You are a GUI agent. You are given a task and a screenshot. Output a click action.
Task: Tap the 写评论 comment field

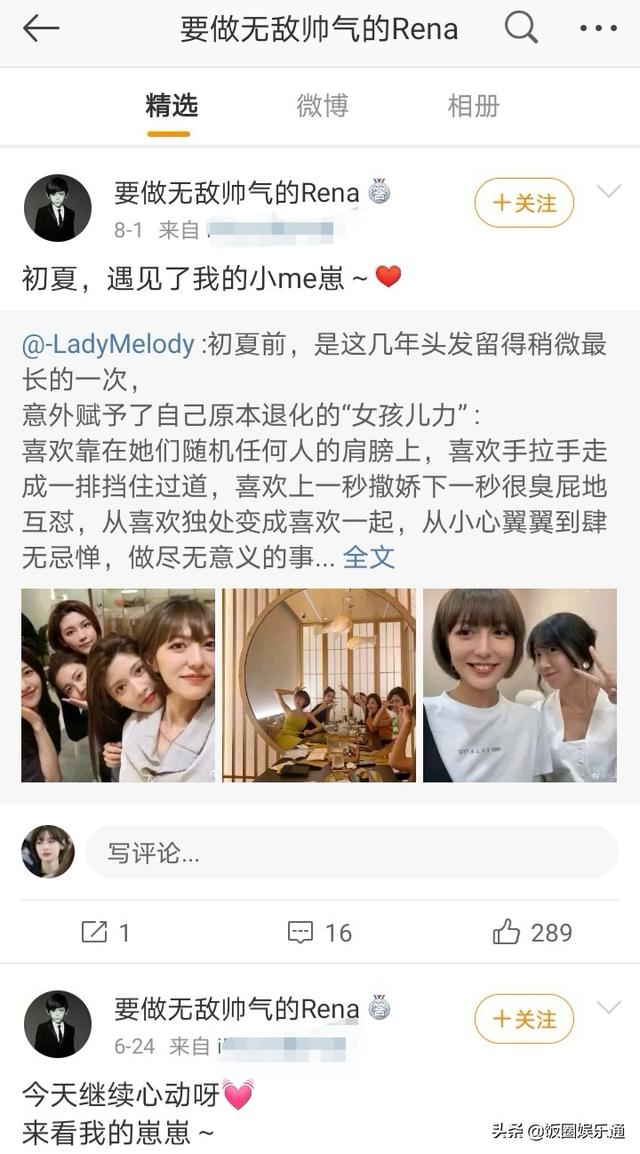pyautogui.click(x=350, y=852)
